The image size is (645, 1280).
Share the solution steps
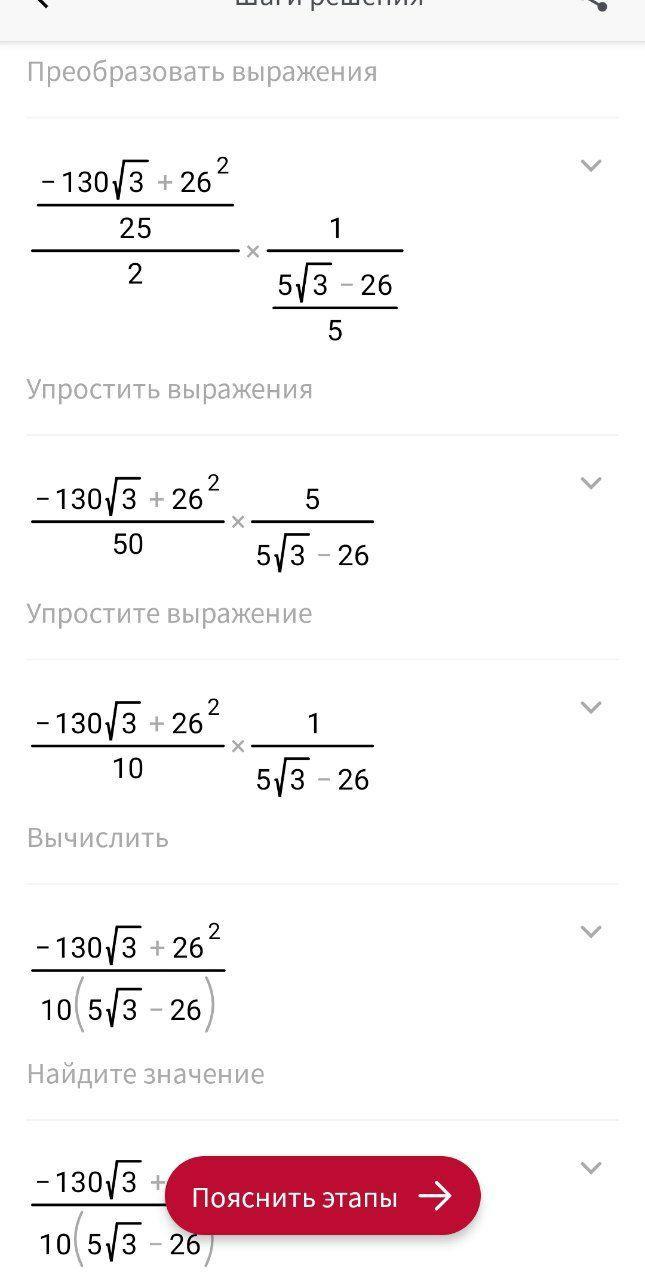tap(595, 4)
